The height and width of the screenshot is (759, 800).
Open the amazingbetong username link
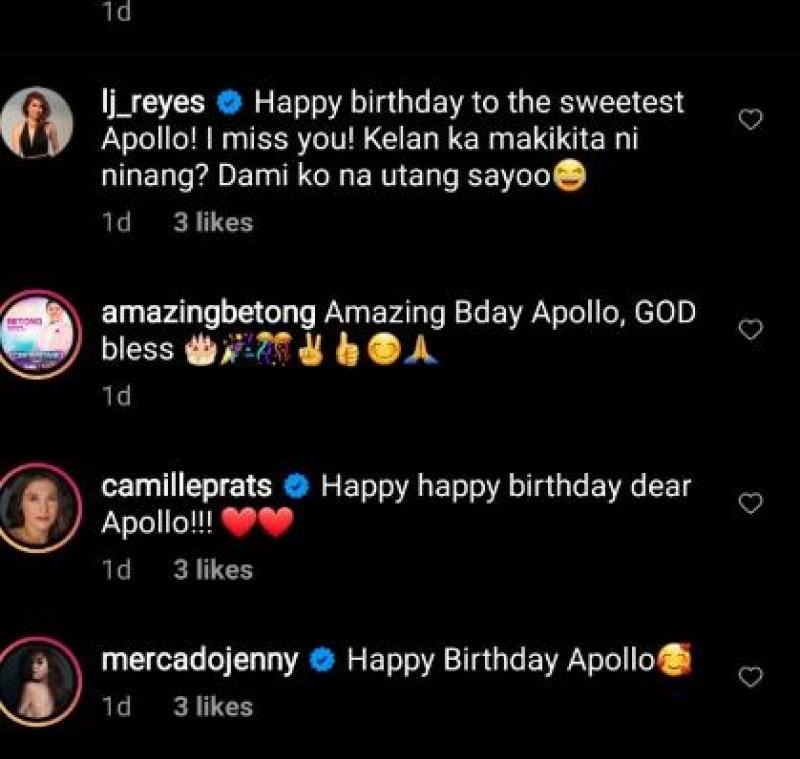pos(208,313)
